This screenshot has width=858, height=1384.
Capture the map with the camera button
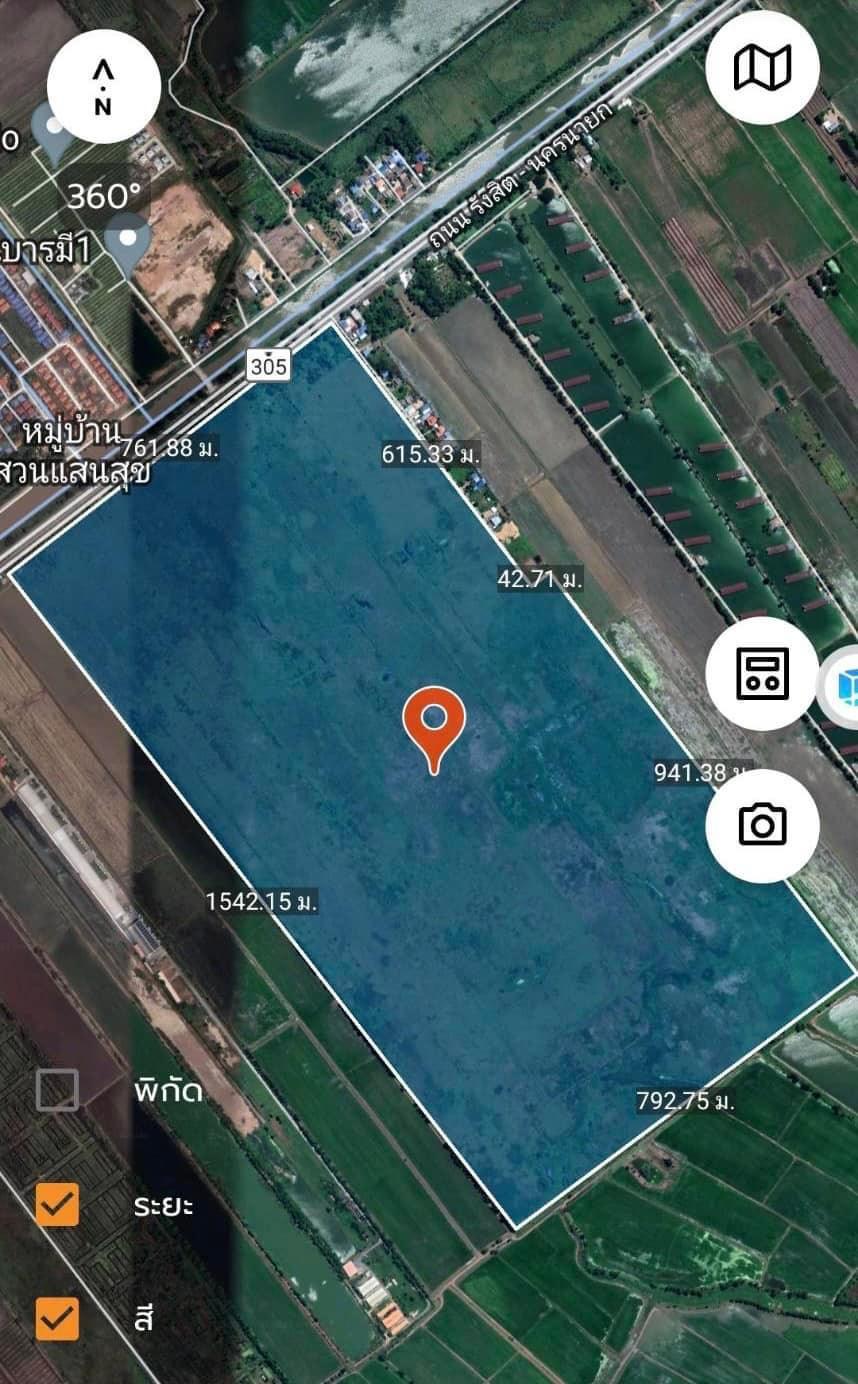[762, 825]
